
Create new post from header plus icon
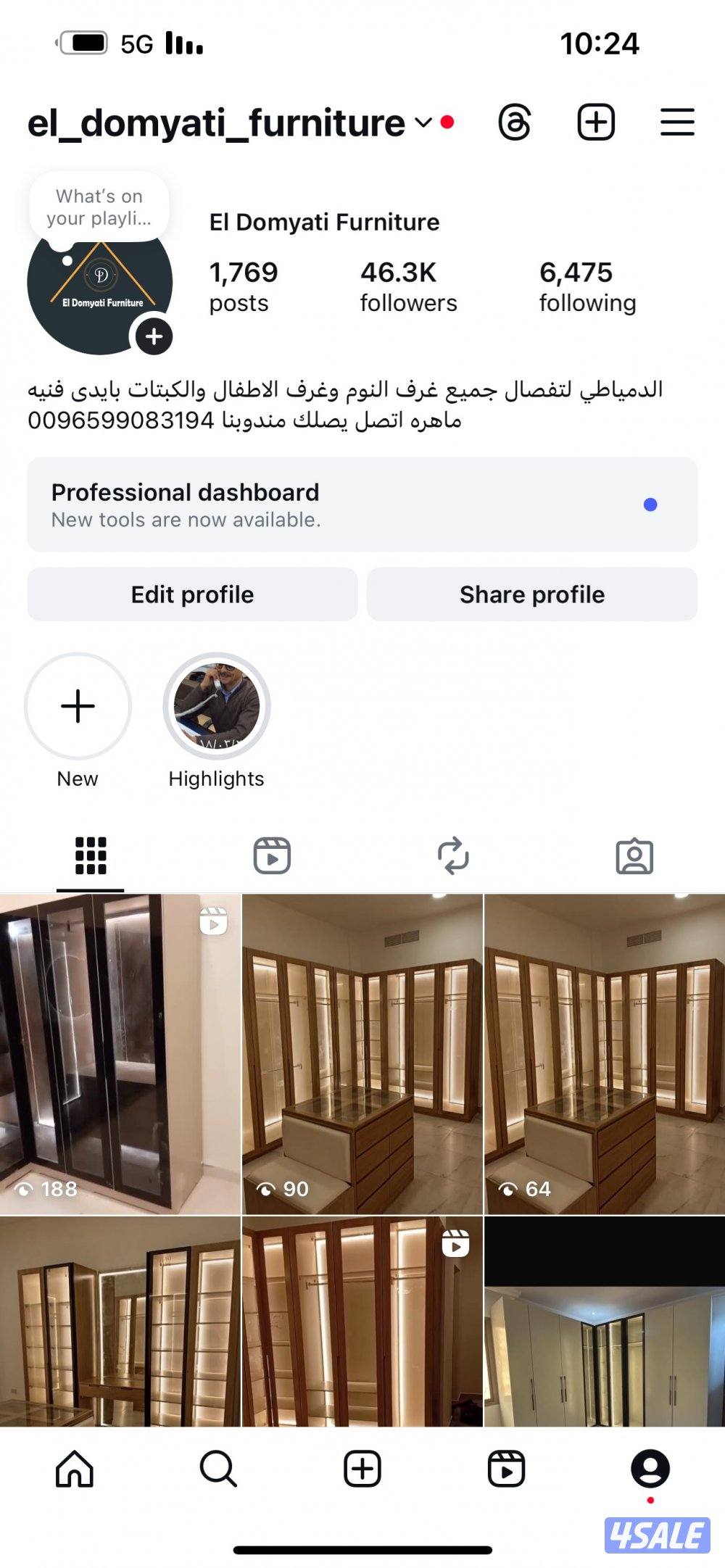tap(596, 123)
